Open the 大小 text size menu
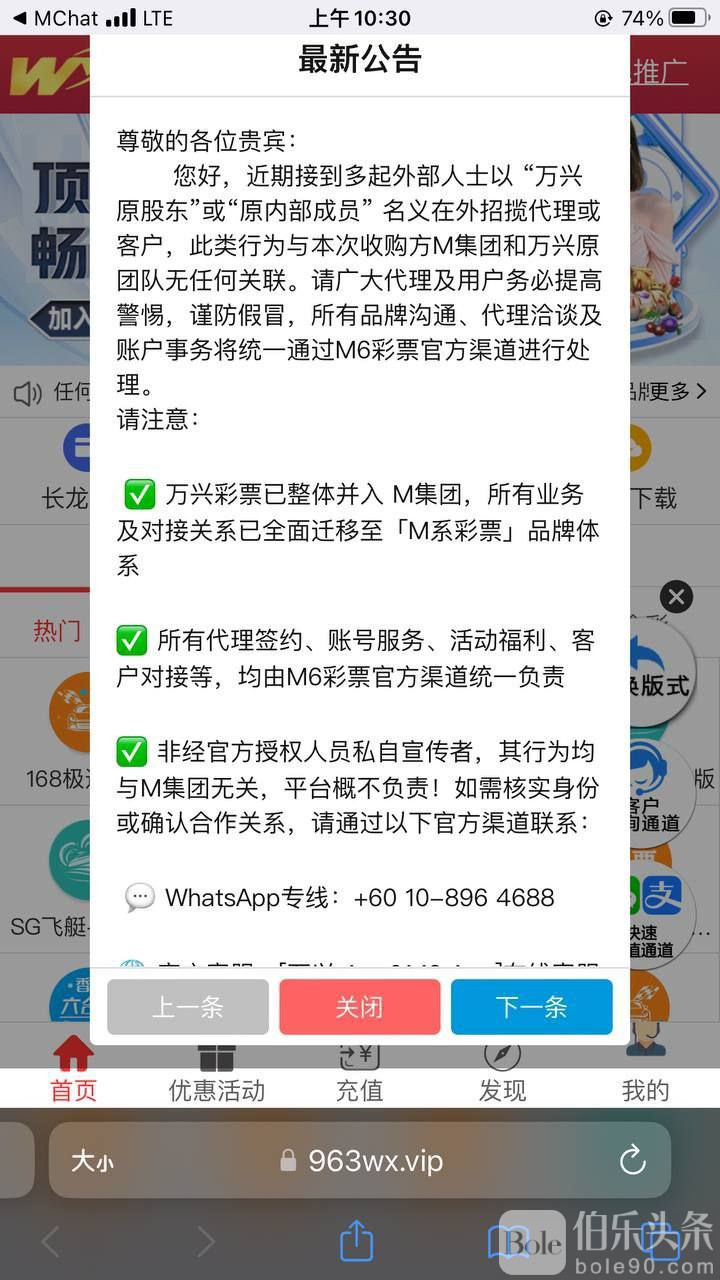Image resolution: width=720 pixels, height=1280 pixels. (92, 1161)
